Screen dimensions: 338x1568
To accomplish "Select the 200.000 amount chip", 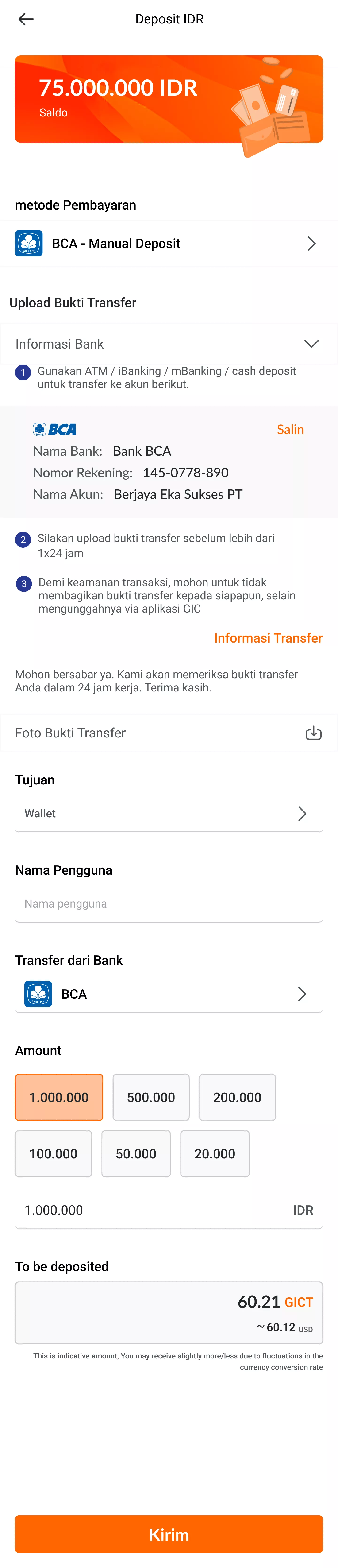I will (237, 1098).
